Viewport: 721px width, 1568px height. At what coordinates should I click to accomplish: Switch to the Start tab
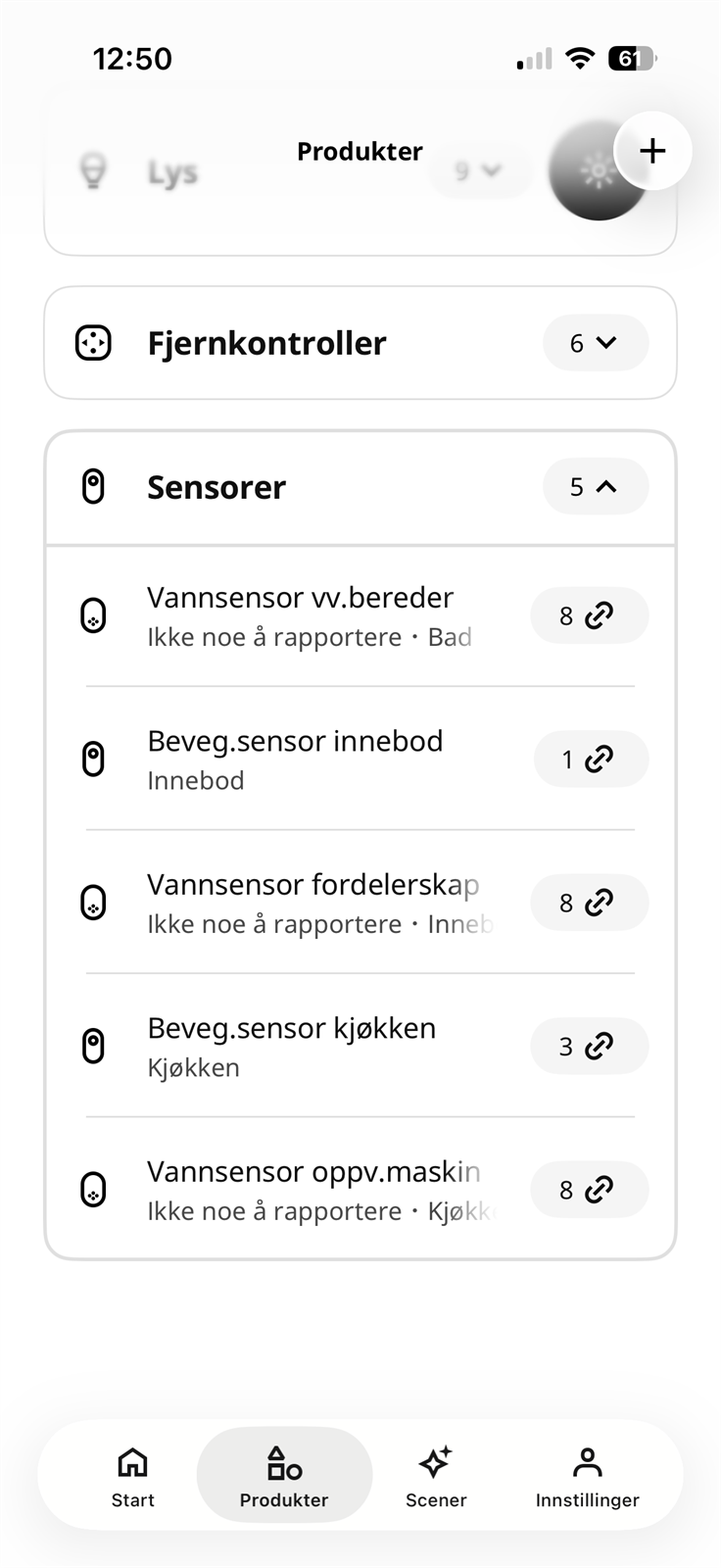(x=132, y=1475)
